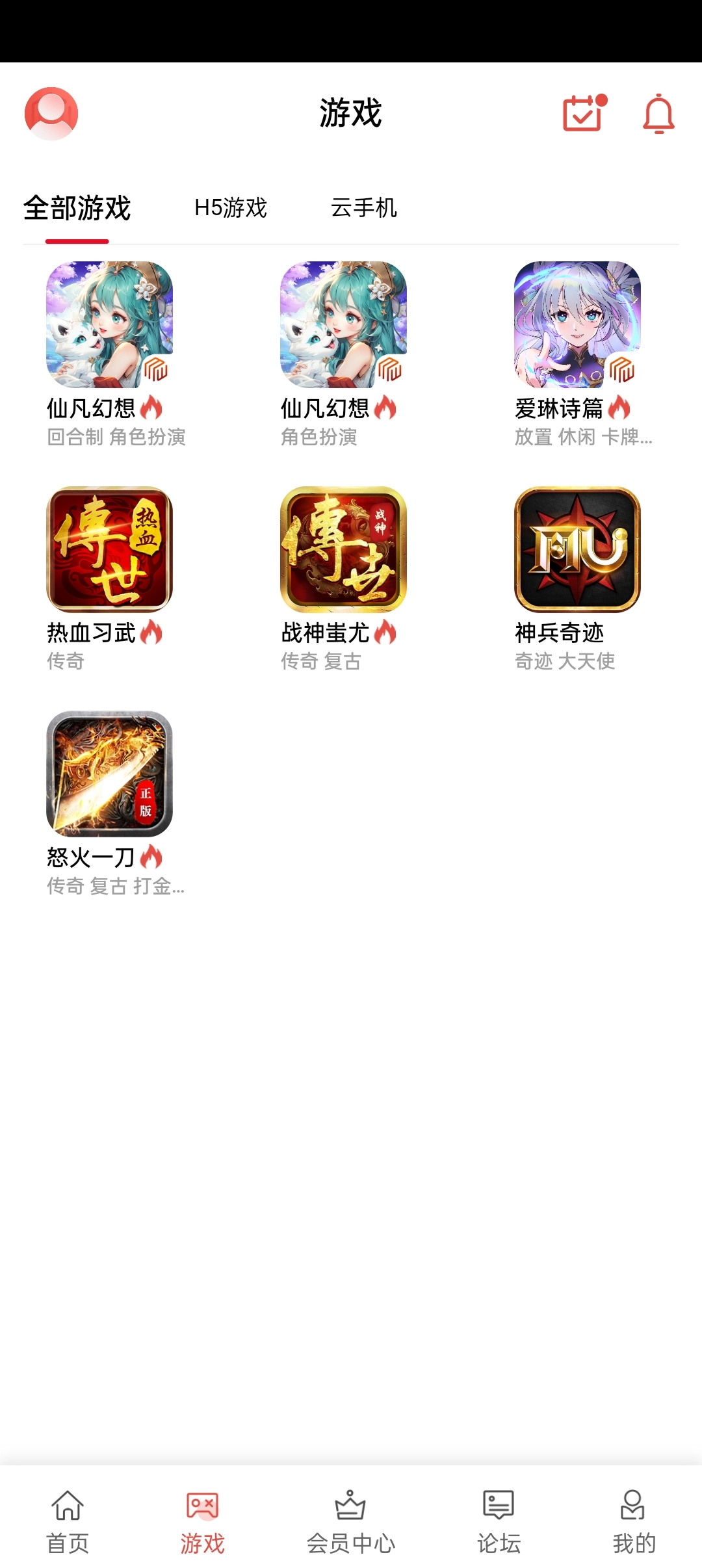702x1568 pixels.
Task: Open the 爱琳诗篇 game icon
Action: [x=575, y=324]
